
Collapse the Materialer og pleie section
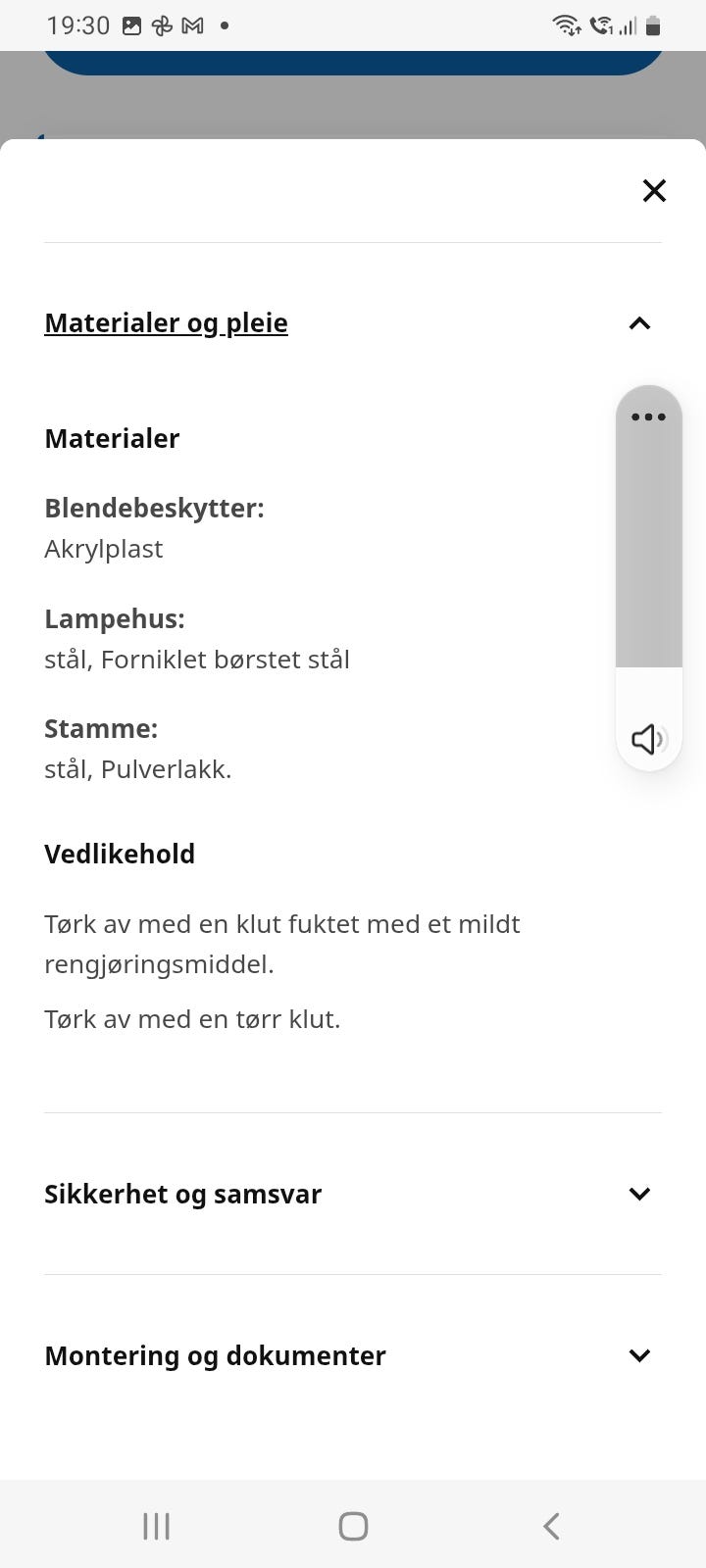(x=638, y=323)
